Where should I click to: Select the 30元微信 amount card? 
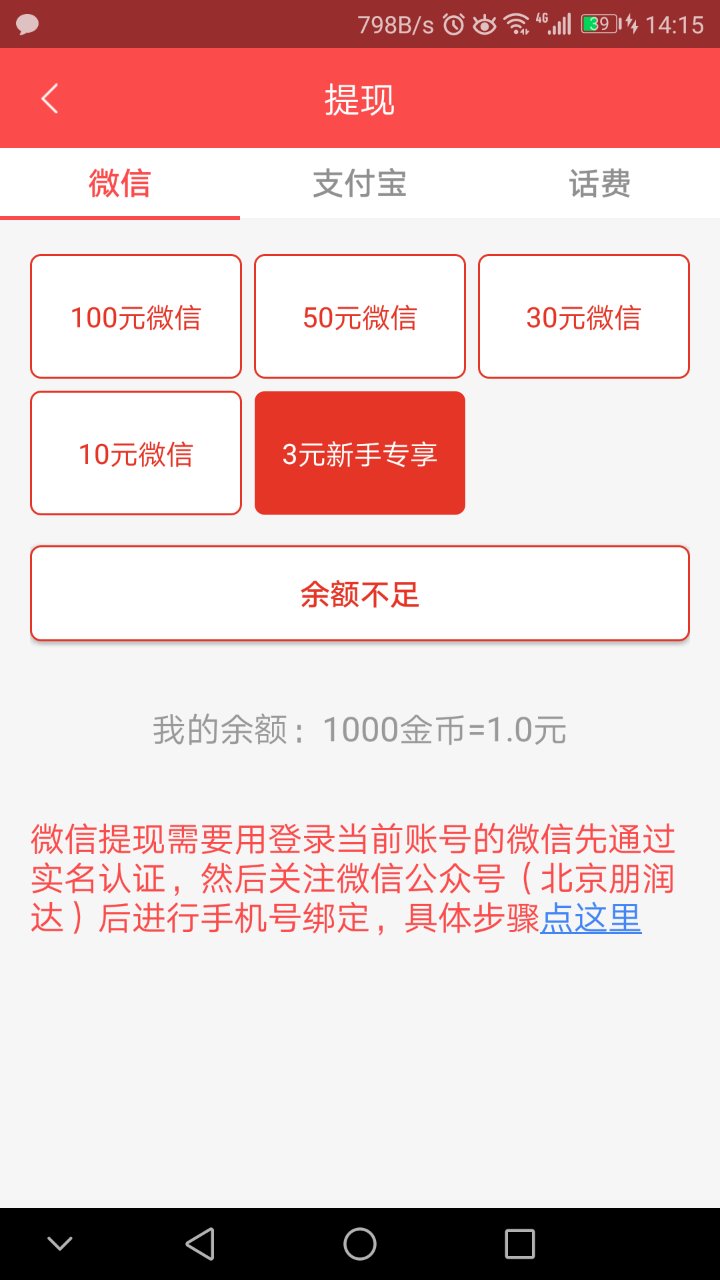pyautogui.click(x=583, y=315)
